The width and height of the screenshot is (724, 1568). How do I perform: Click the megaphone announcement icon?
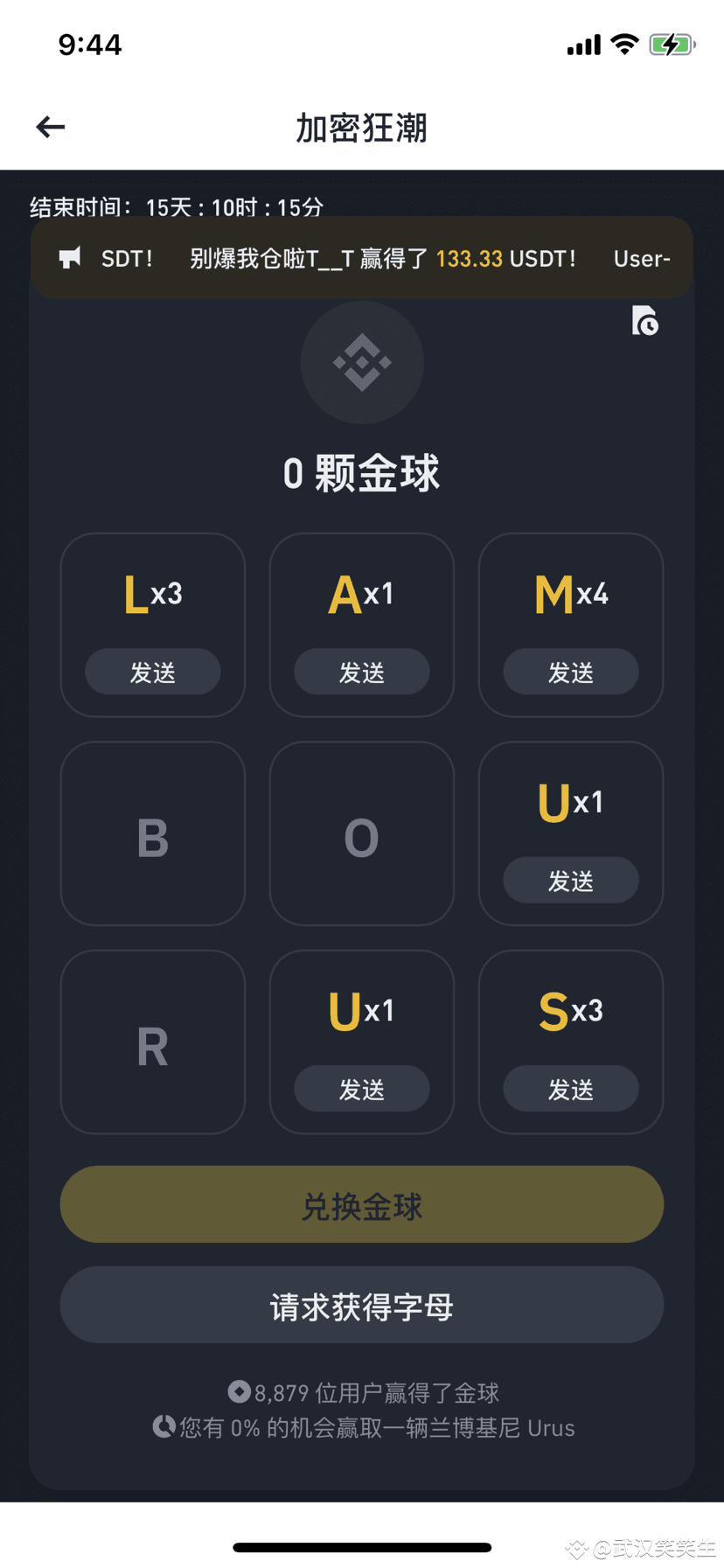pos(70,257)
